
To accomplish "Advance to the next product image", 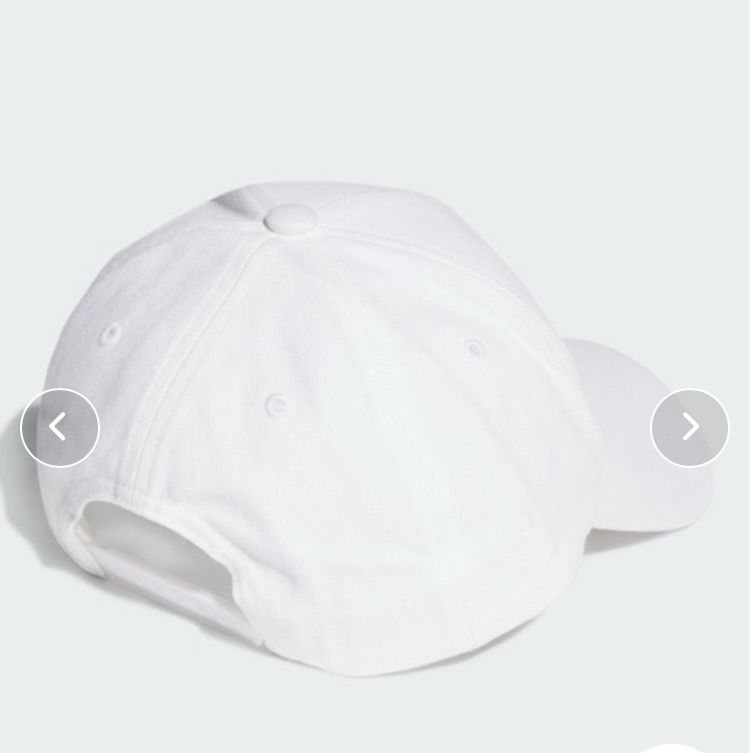I will pyautogui.click(x=690, y=428).
